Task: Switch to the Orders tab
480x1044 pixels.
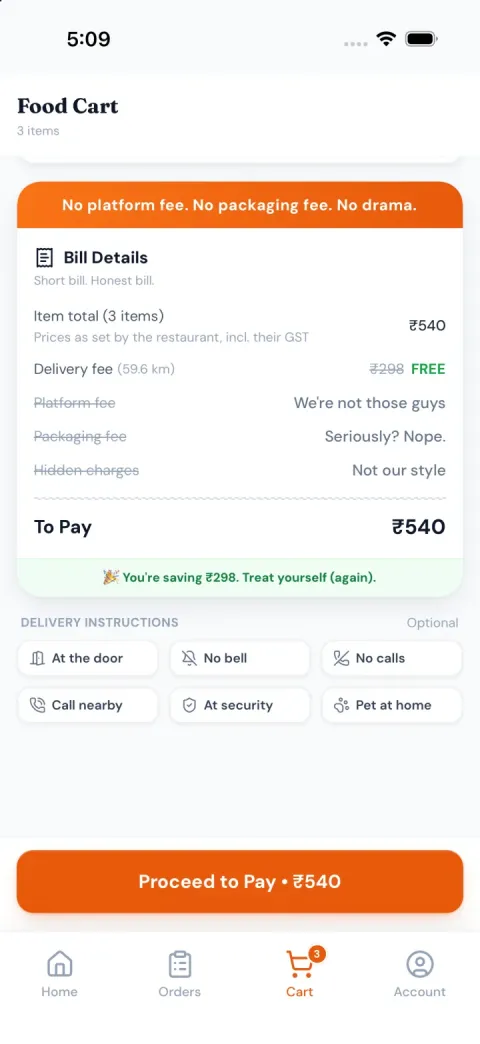Action: (180, 974)
